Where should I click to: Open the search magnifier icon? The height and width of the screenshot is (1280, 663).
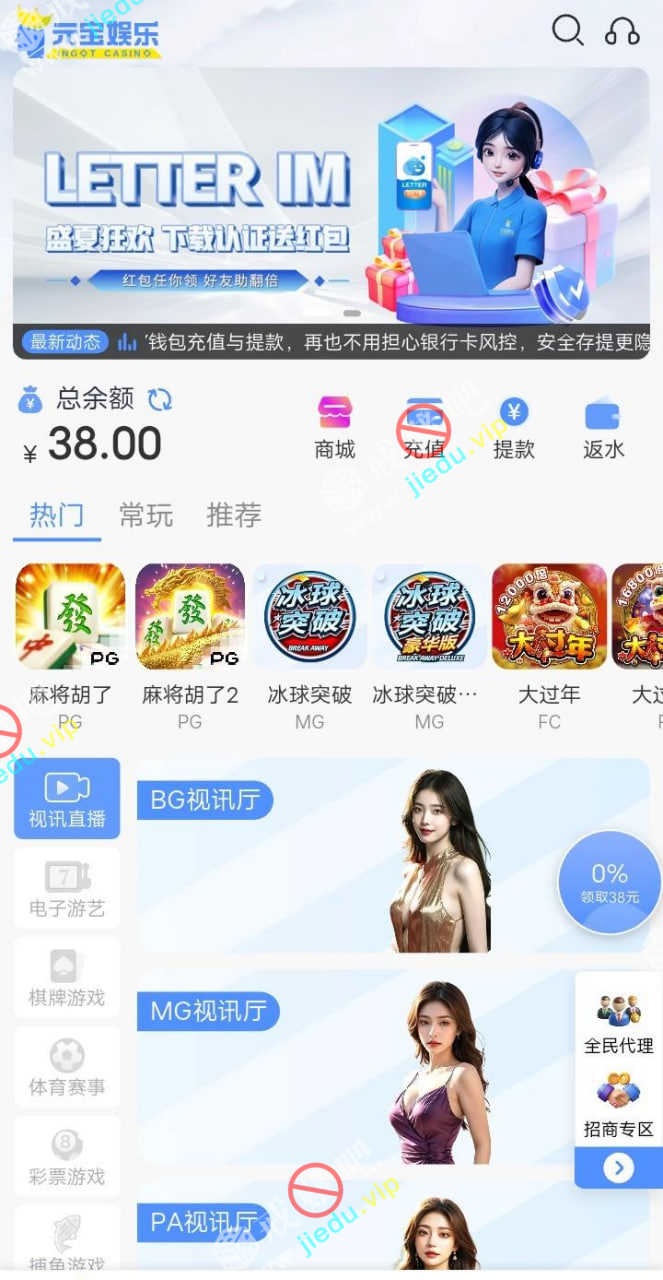pyautogui.click(x=567, y=31)
